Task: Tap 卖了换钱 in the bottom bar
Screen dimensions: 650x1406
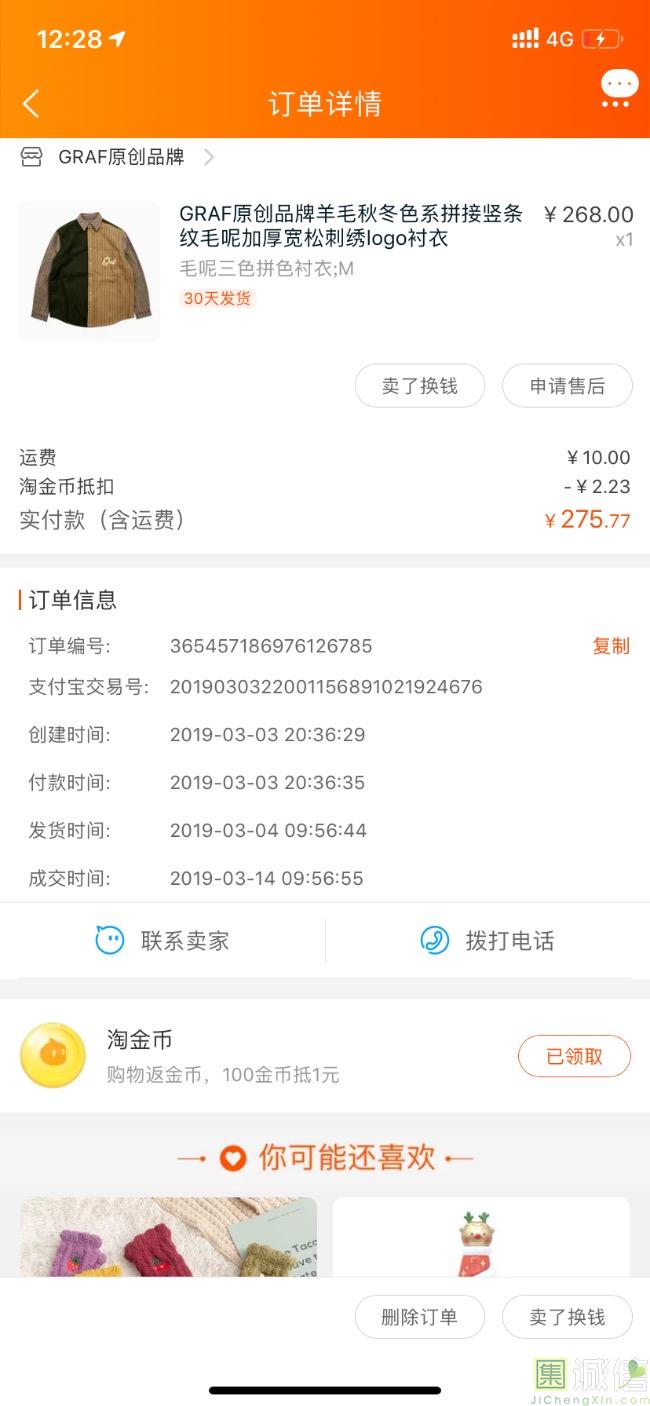Action: point(567,1317)
